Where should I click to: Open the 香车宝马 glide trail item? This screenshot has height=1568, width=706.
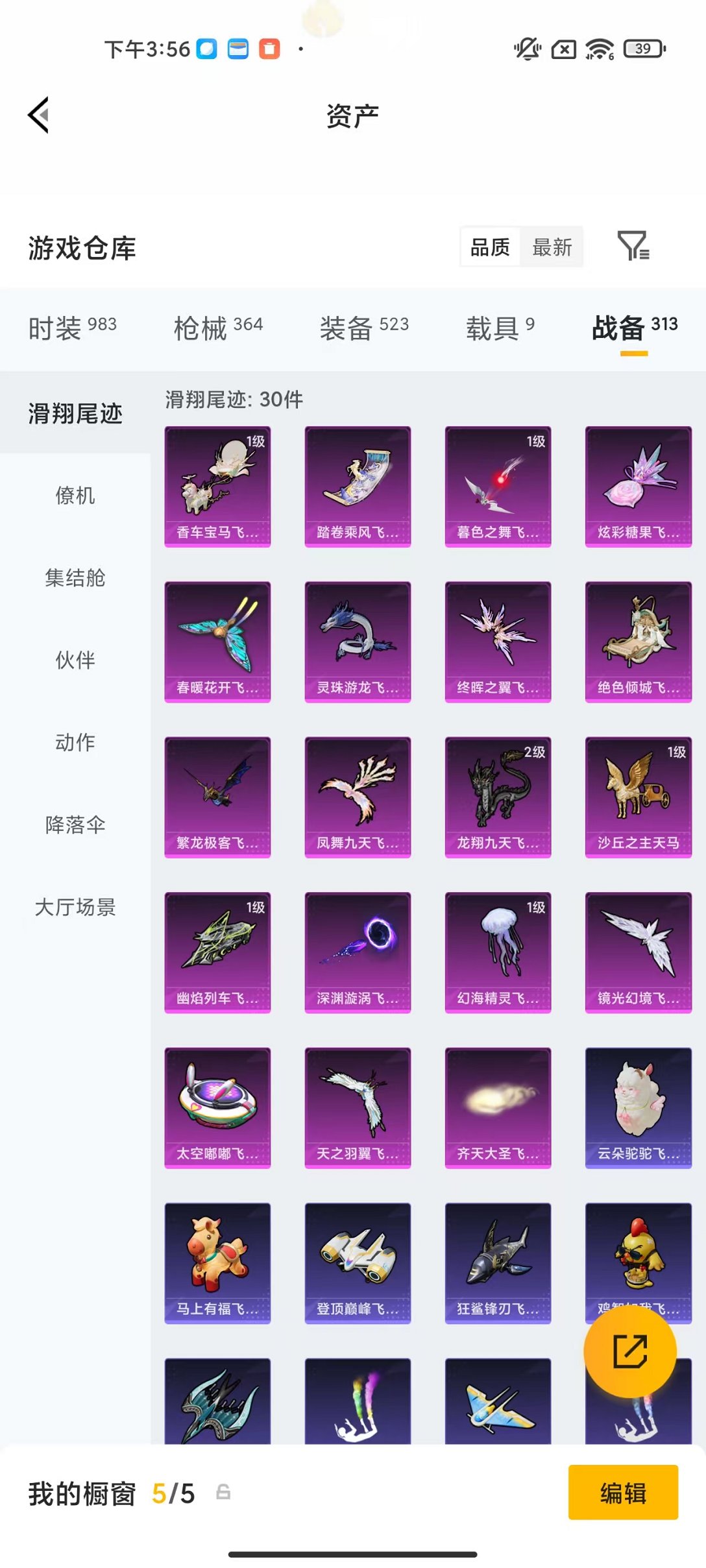217,487
